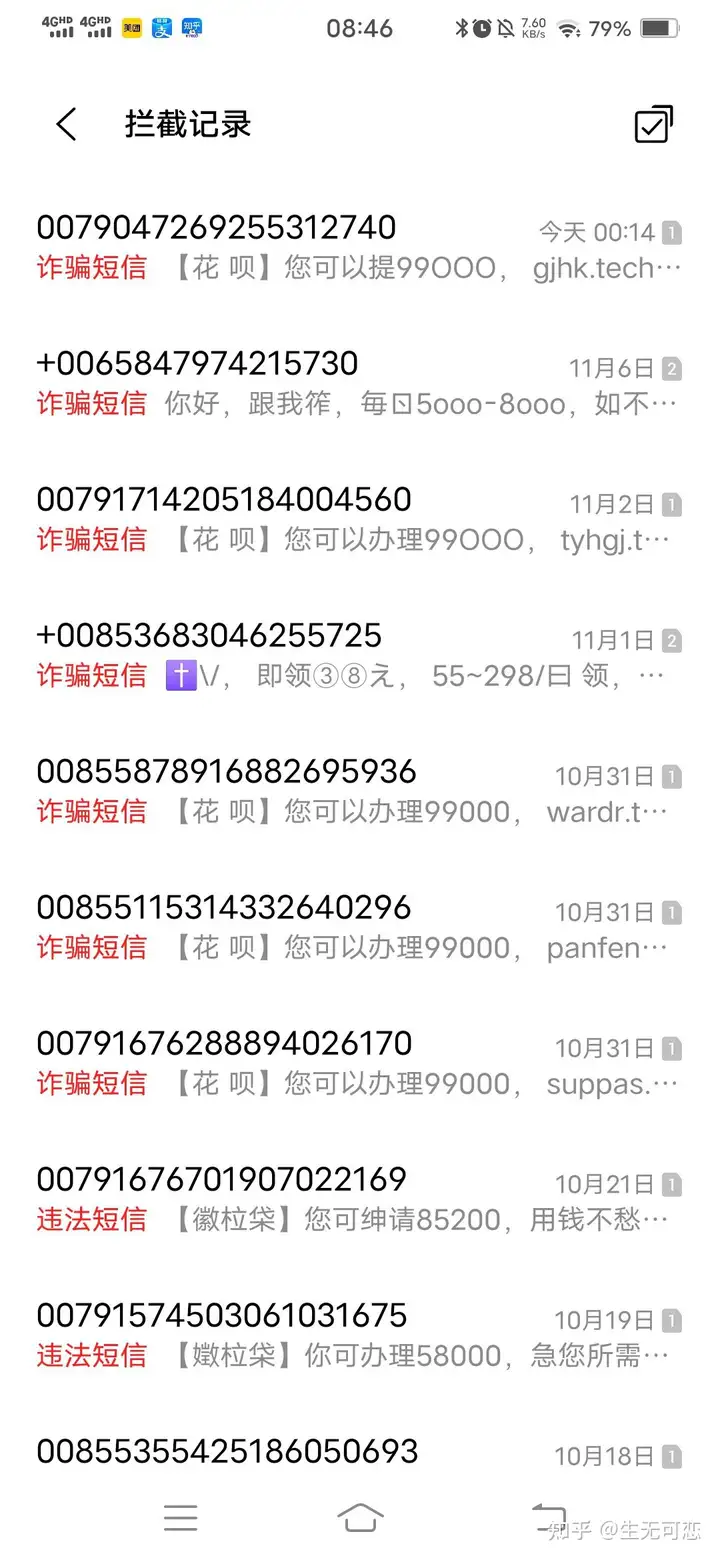Open blocked message from 008553554251​86050693

click(x=360, y=1452)
